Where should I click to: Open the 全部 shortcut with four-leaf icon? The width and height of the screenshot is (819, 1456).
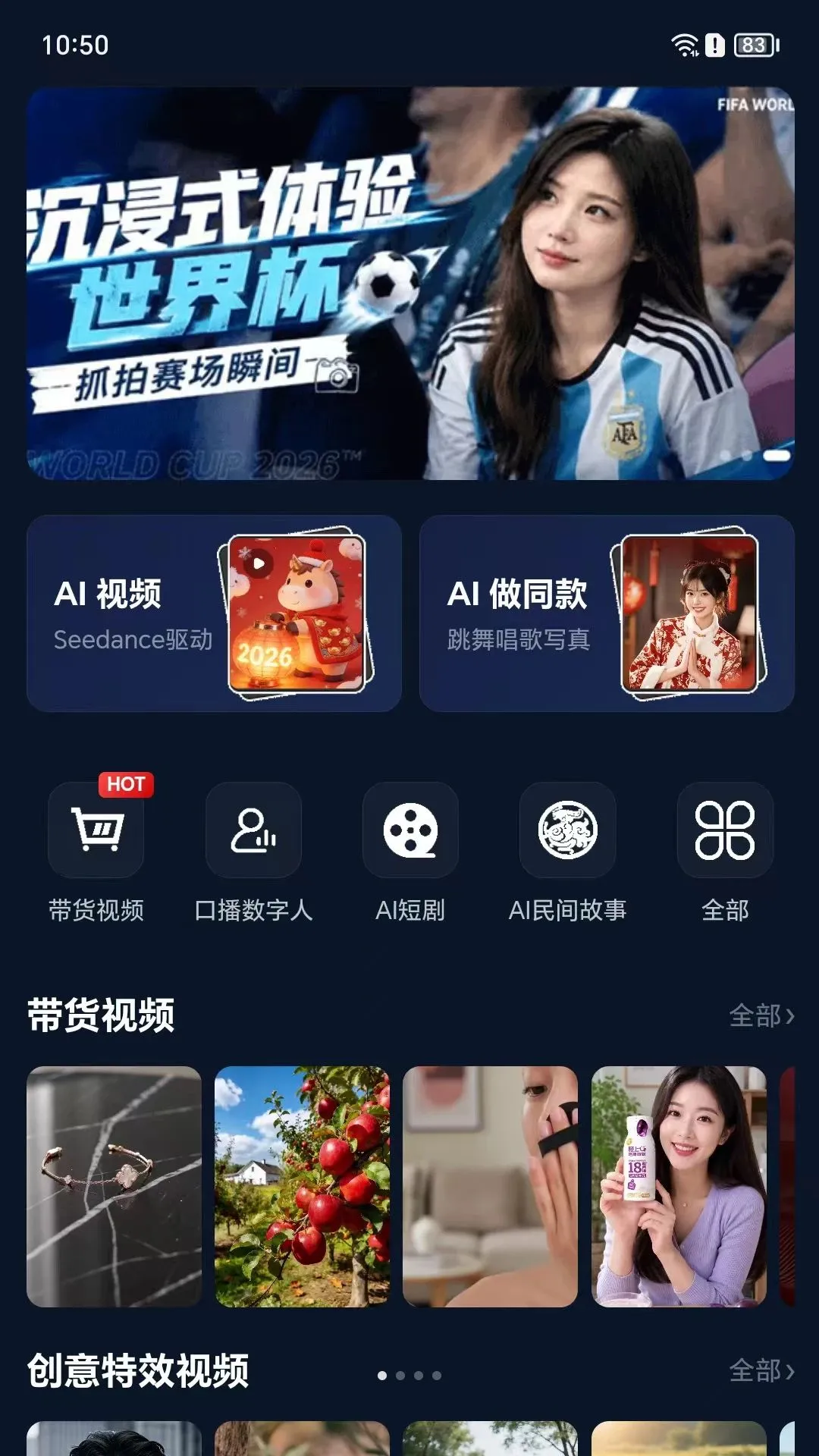click(725, 830)
